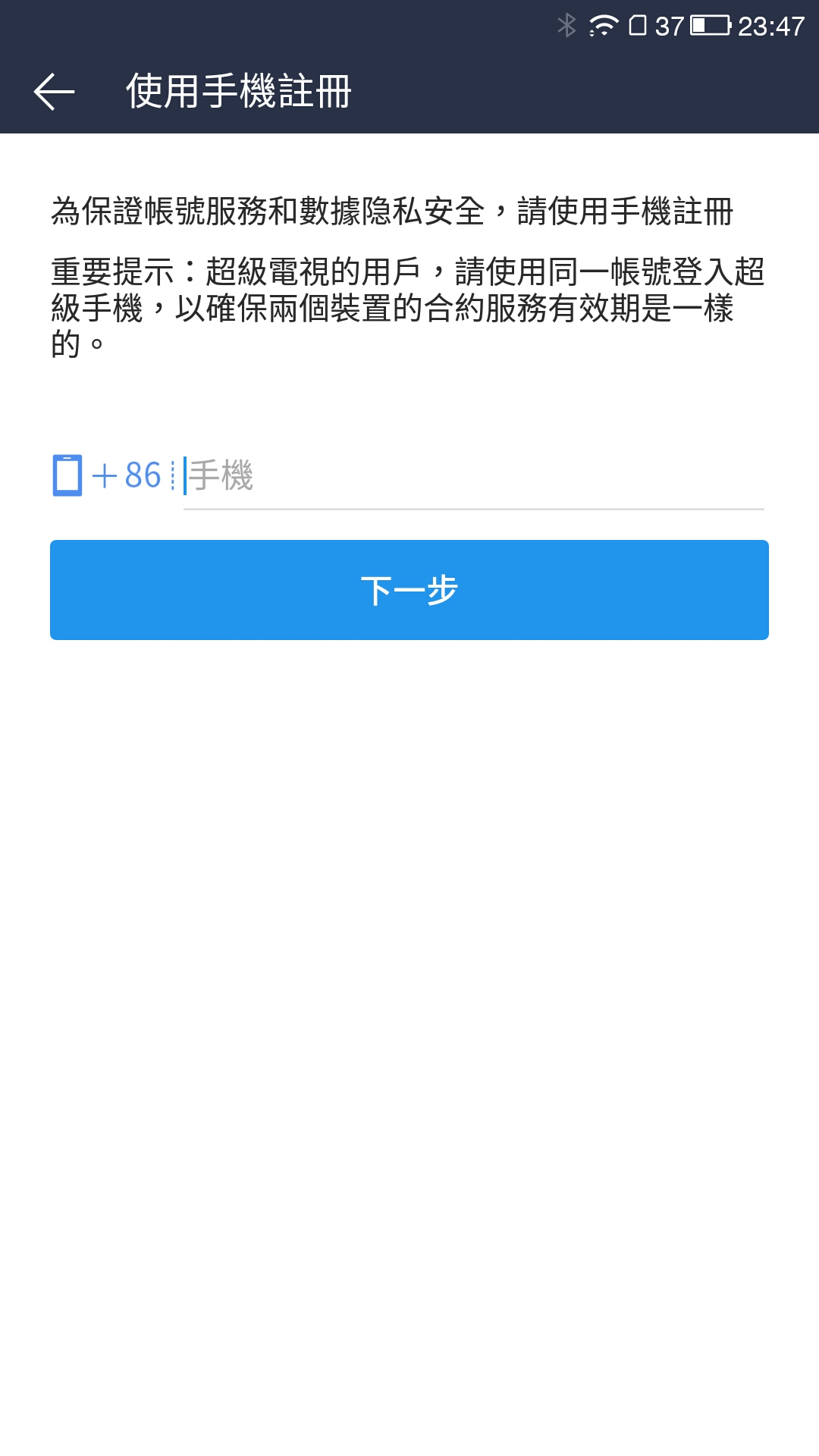Tap the 下一步 button to continue

tap(409, 590)
